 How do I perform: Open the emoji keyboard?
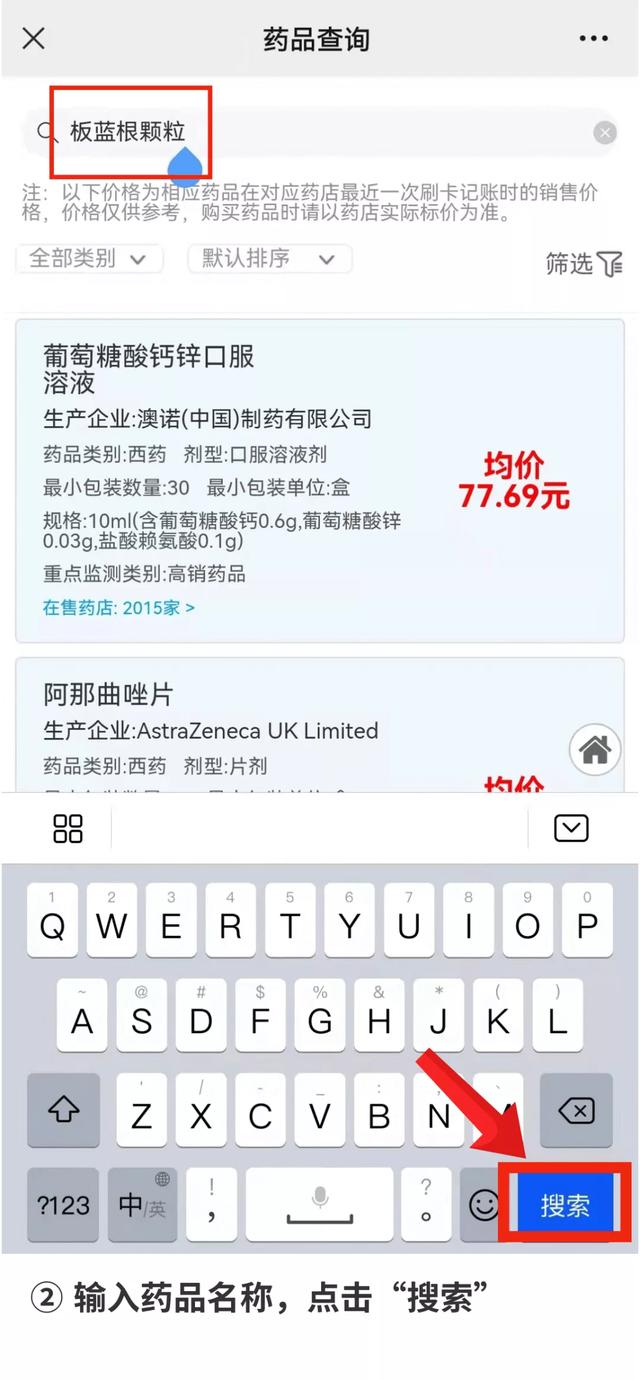(485, 1205)
